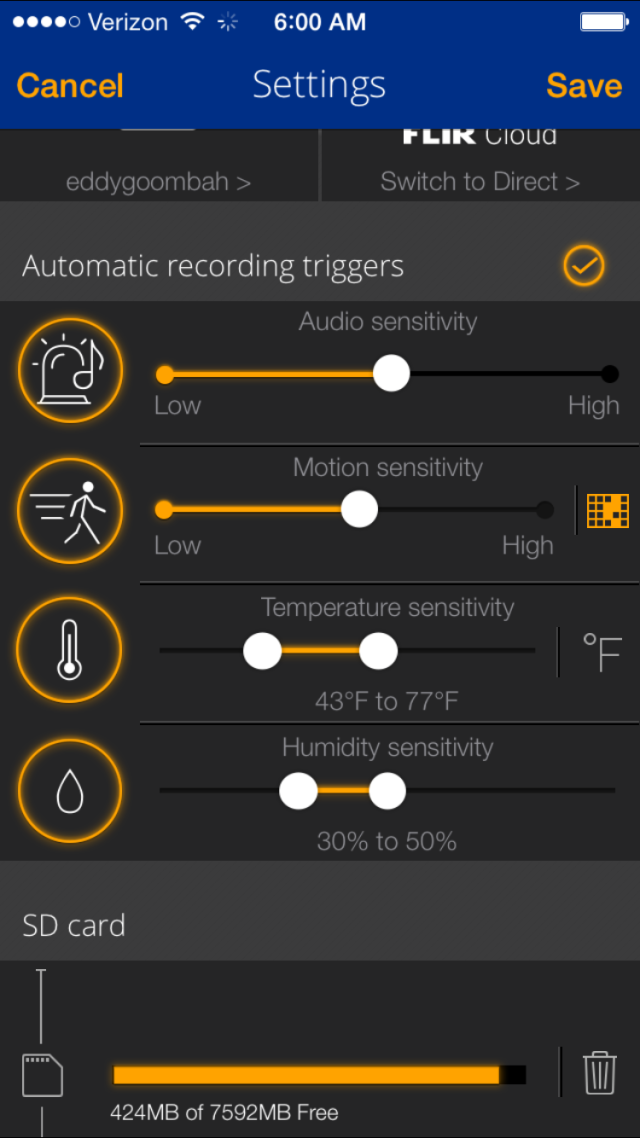Image resolution: width=640 pixels, height=1138 pixels.
Task: Toggle the motion trigger walking icon
Action: (x=70, y=511)
